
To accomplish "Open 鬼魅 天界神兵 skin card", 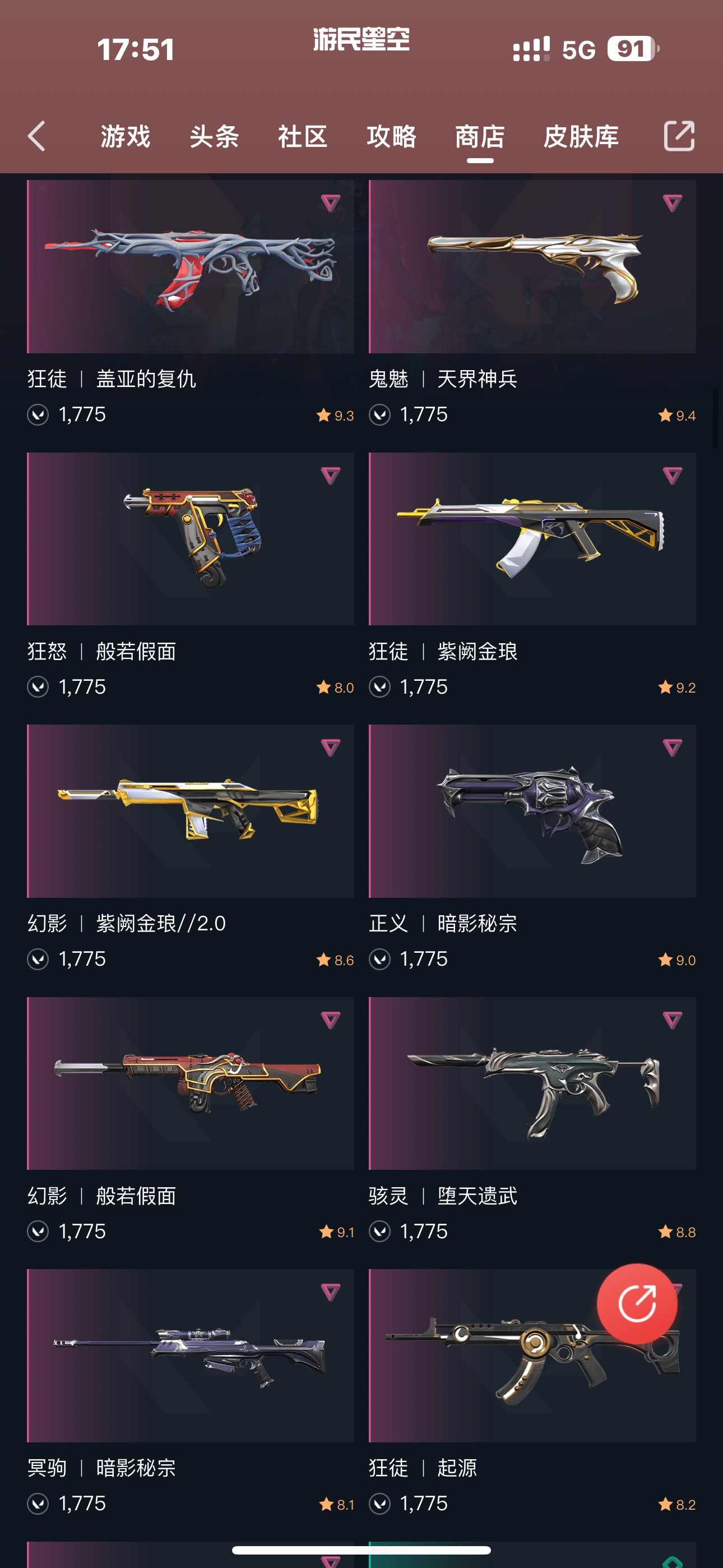I will tap(532, 266).
